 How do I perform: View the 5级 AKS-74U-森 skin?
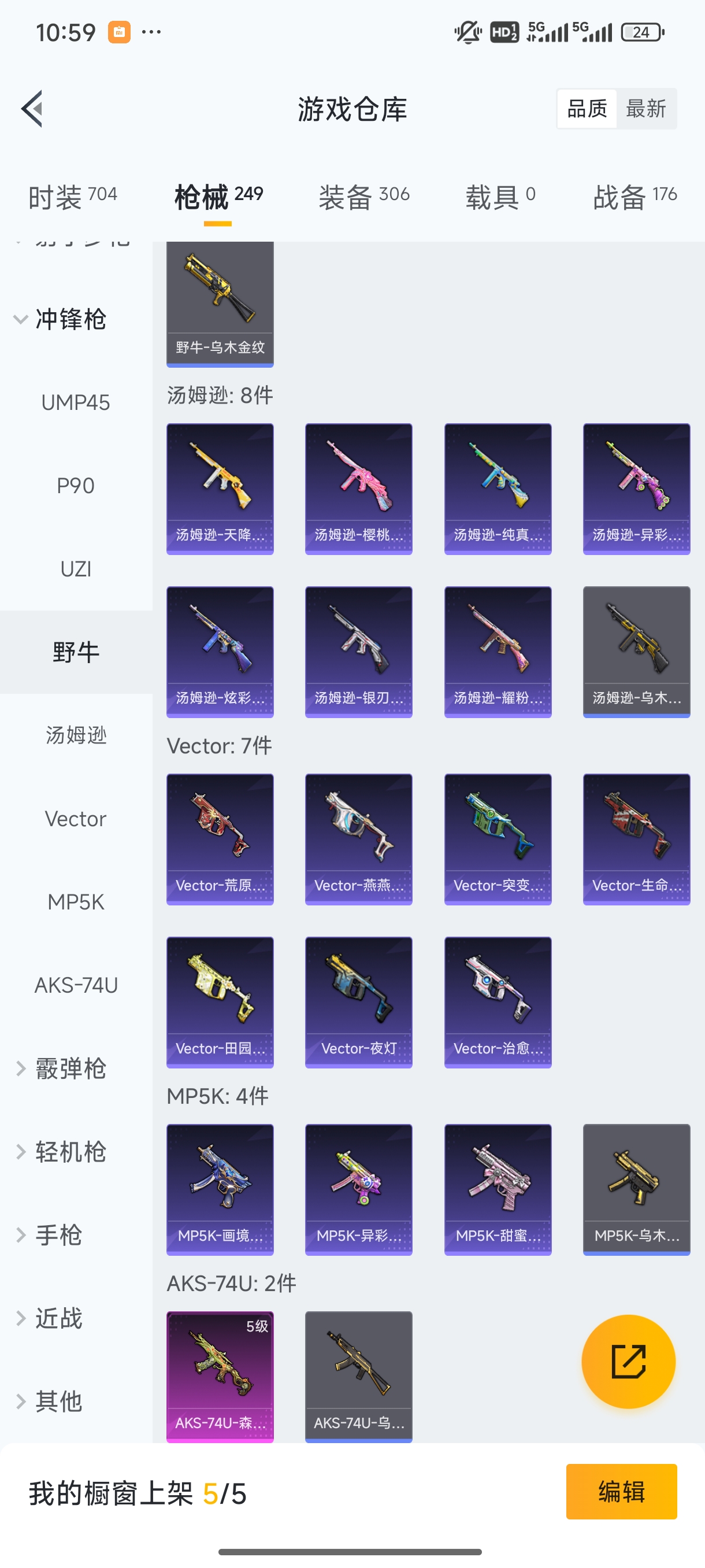[x=220, y=1377]
